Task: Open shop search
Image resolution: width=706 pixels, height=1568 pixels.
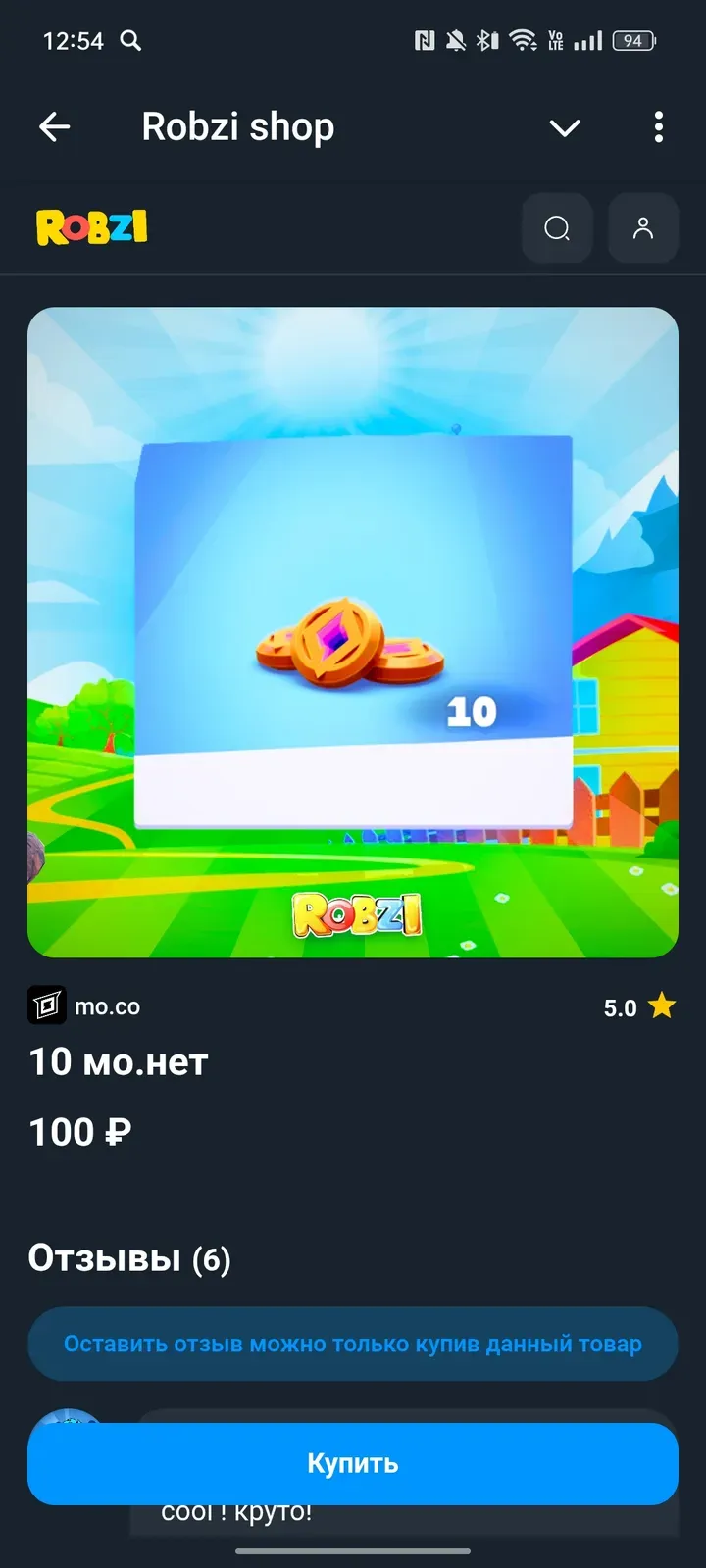Action: pyautogui.click(x=557, y=228)
